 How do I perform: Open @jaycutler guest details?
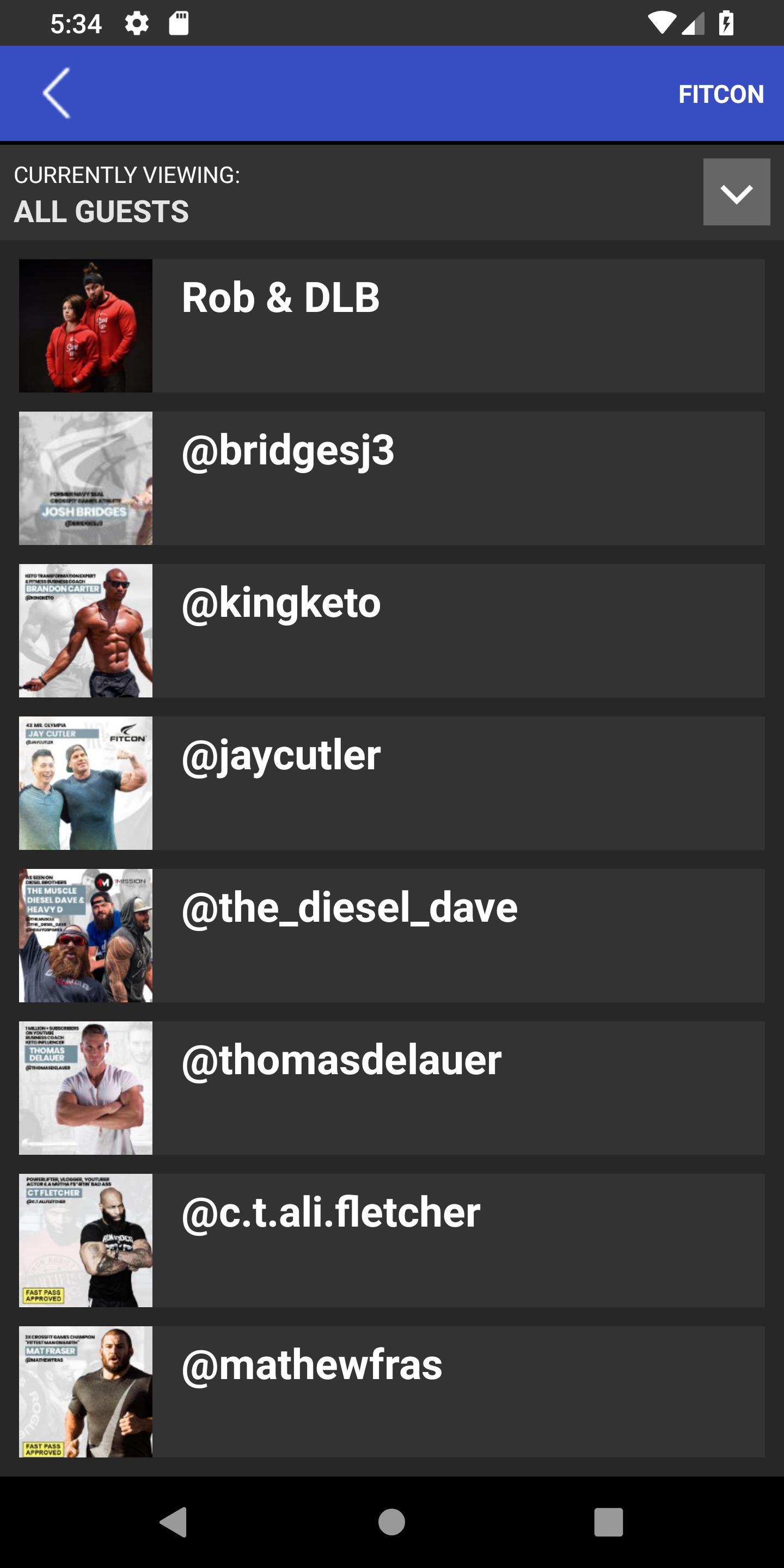[x=391, y=783]
